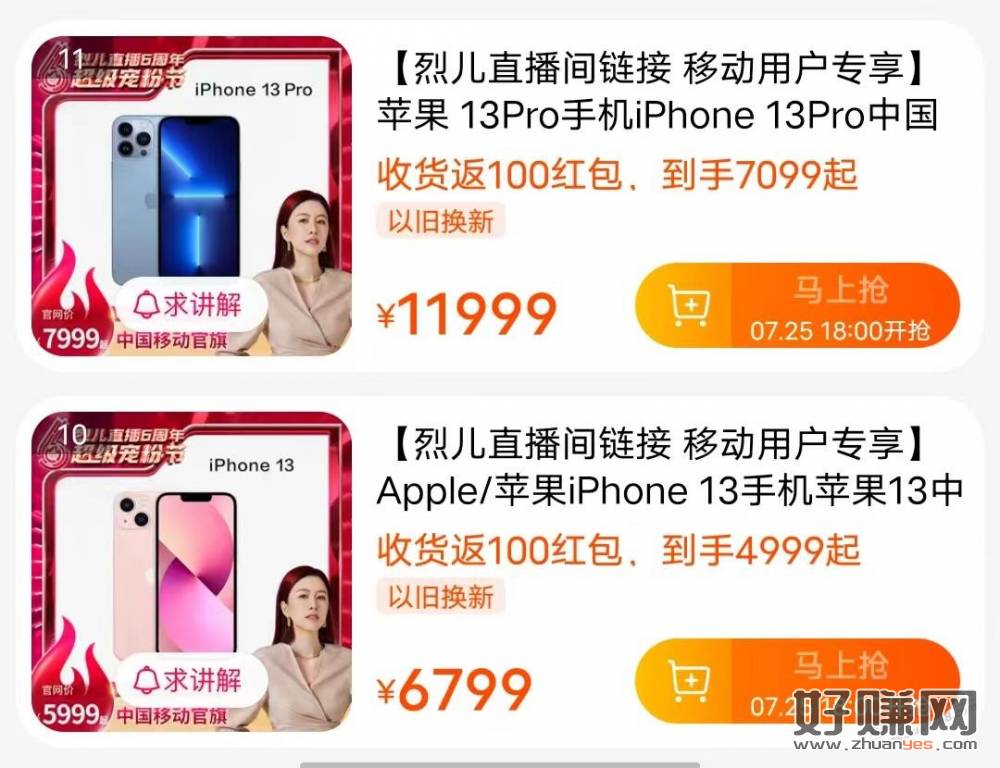Request 求讲解 on the iPhone 13 item
The height and width of the screenshot is (768, 1000).
189,680
